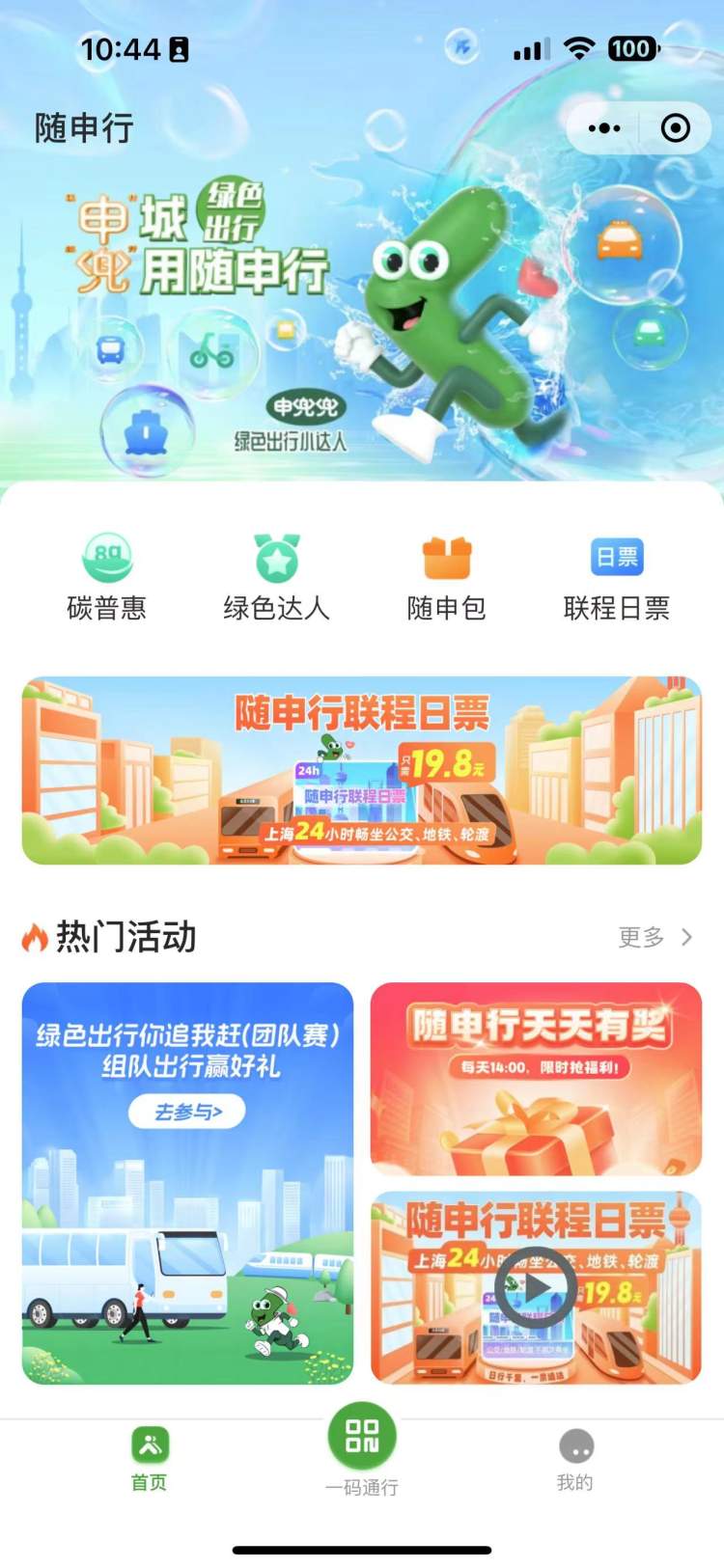The image size is (724, 1568).
Task: Play the 联程日票 video card
Action: coord(536,1287)
